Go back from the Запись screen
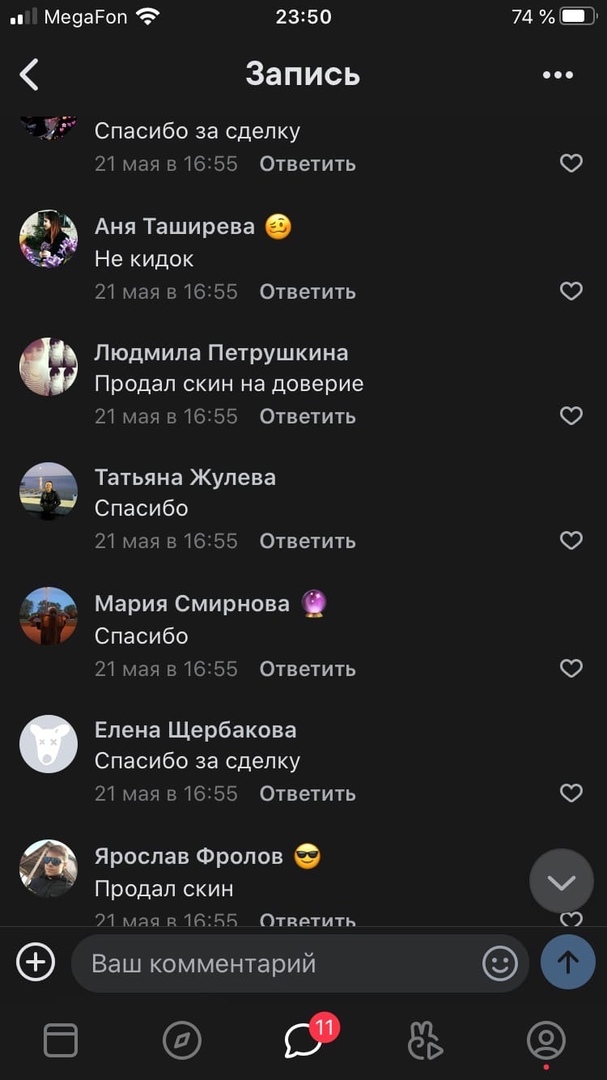This screenshot has width=607, height=1080. (30, 74)
